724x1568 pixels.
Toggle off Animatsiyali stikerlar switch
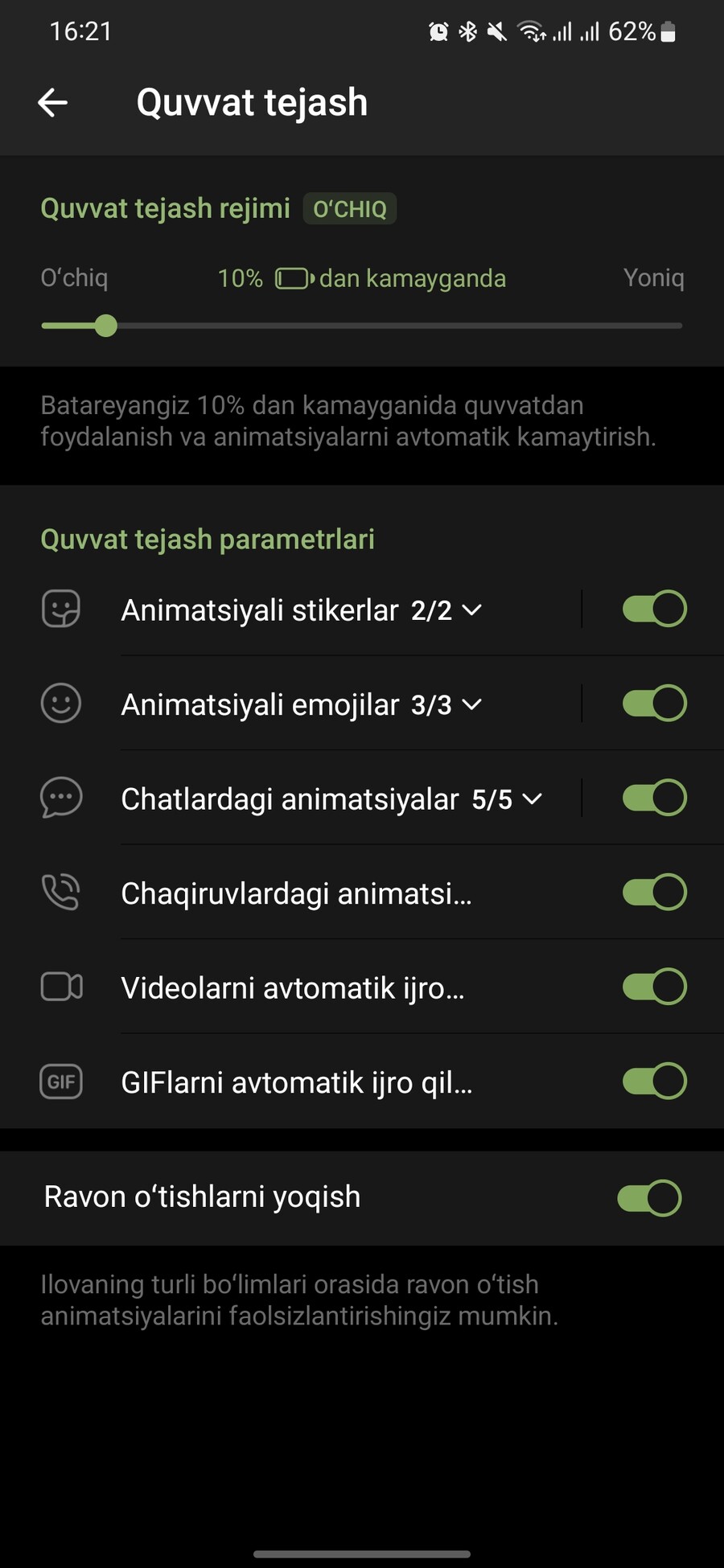click(654, 609)
